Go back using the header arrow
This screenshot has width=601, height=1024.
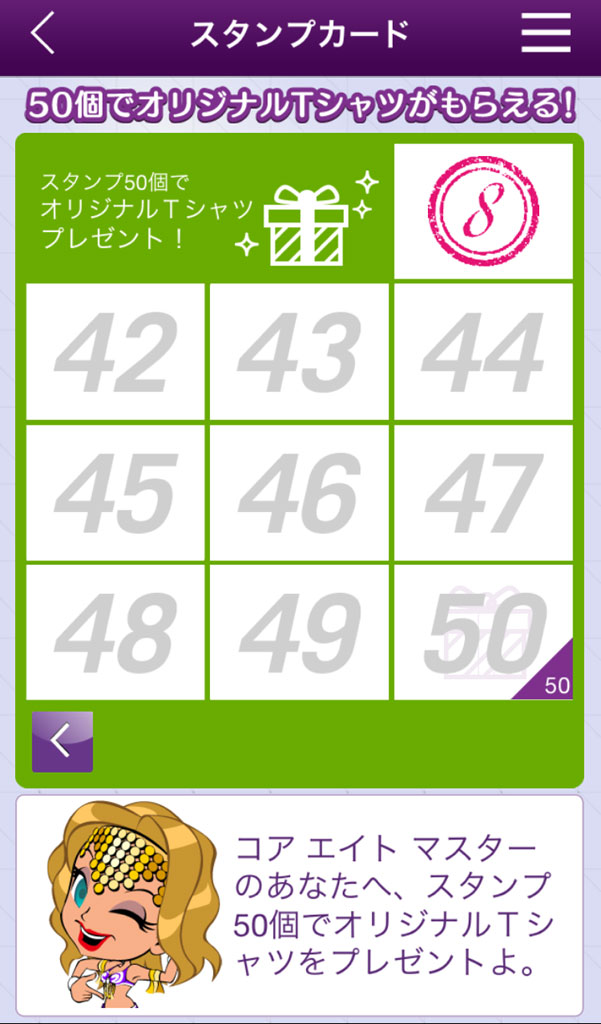(43, 35)
